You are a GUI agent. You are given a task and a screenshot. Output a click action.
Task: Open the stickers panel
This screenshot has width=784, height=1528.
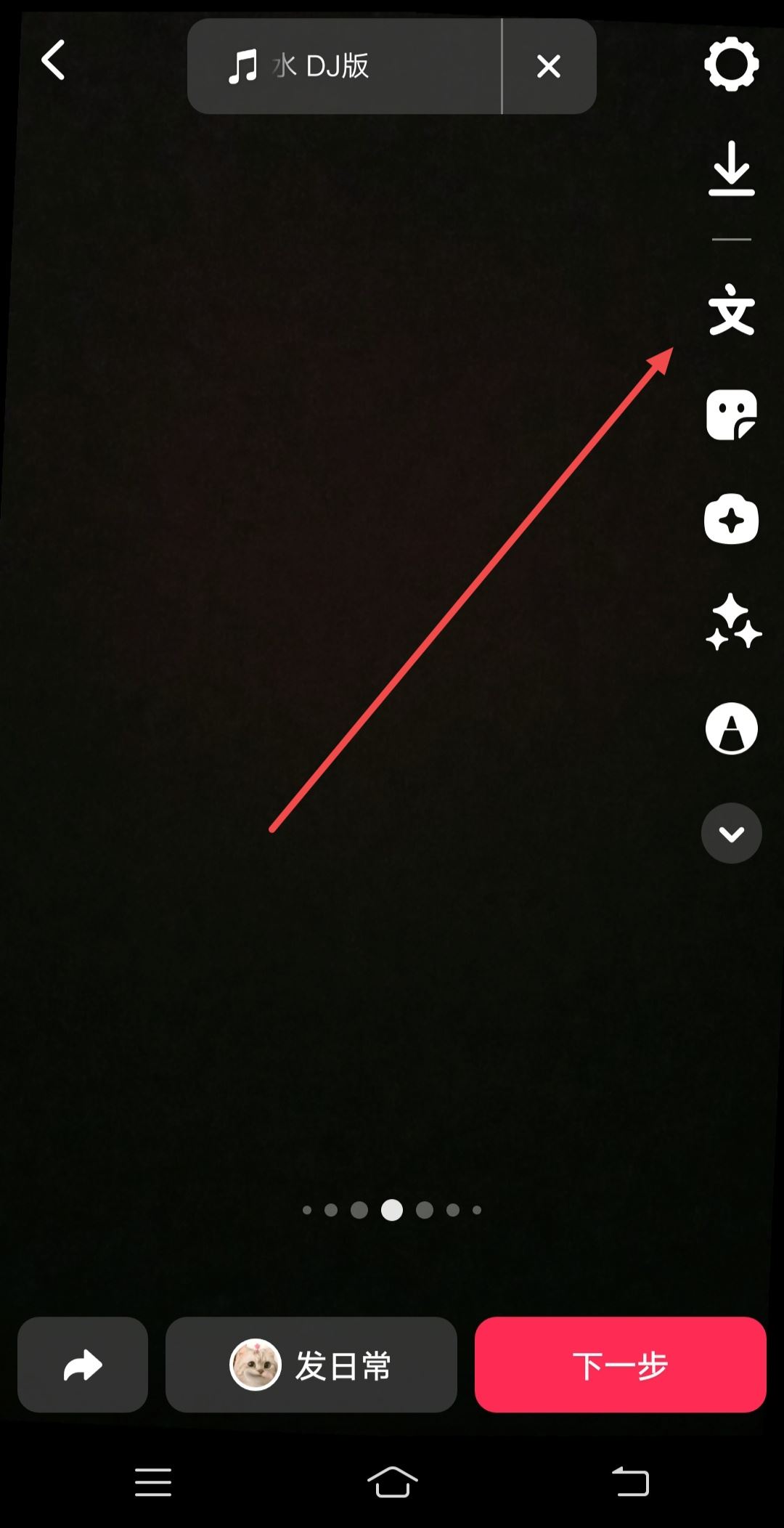tap(731, 415)
